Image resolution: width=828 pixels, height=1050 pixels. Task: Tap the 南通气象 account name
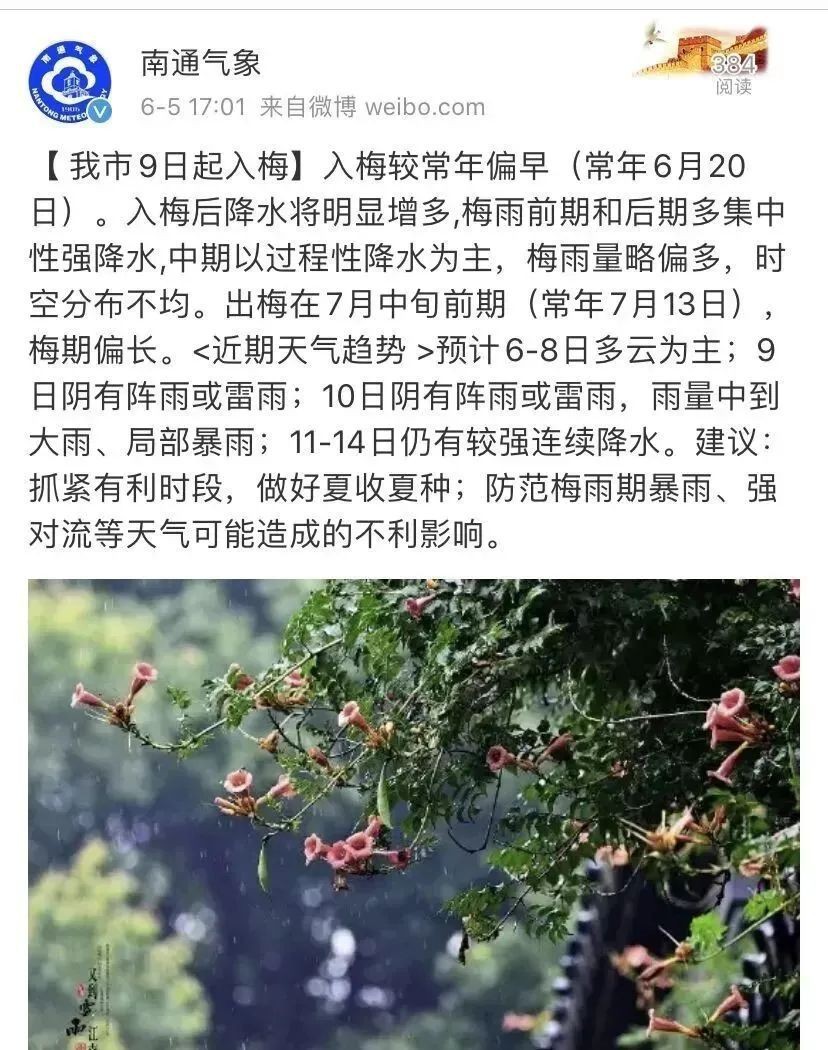click(x=201, y=63)
